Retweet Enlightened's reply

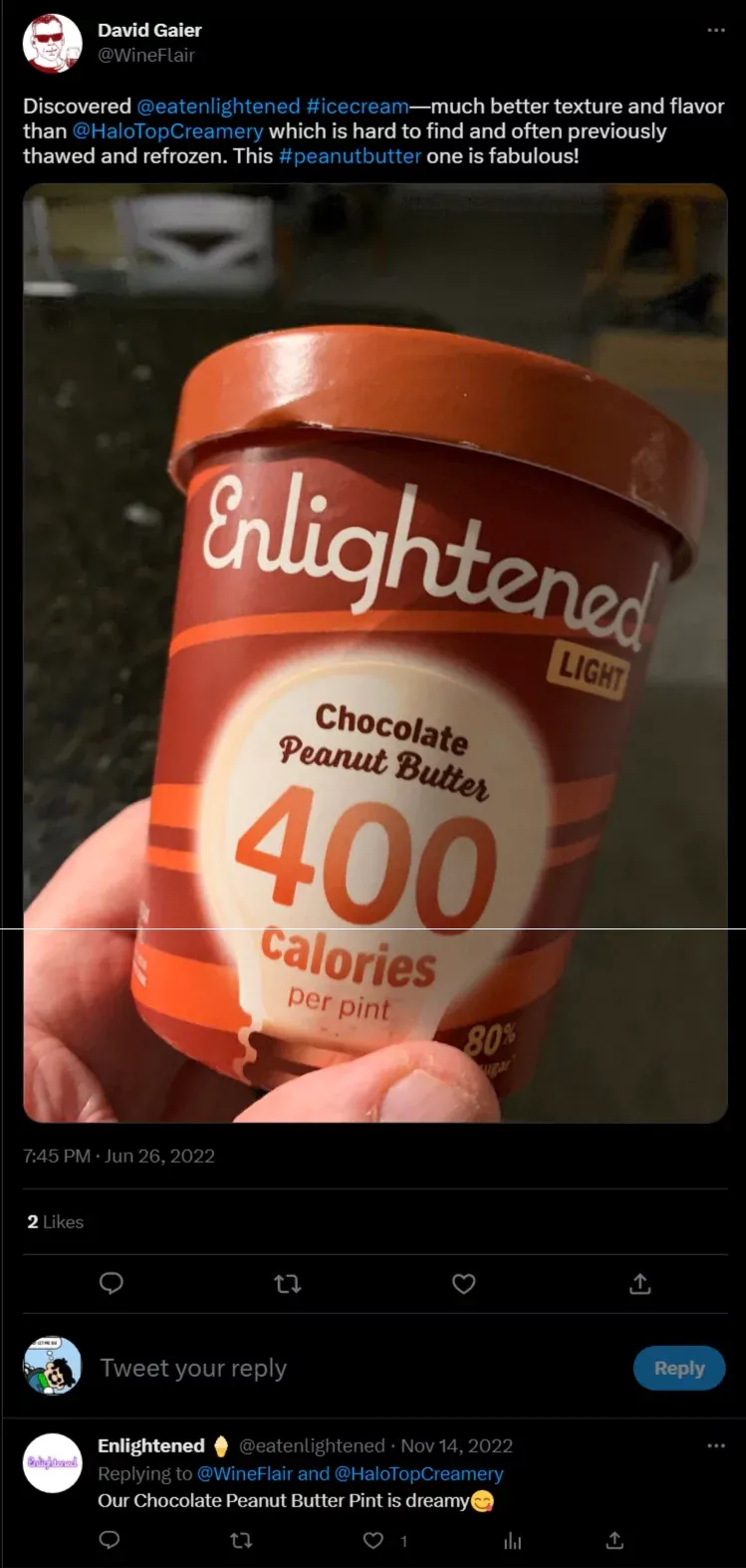[241, 1541]
